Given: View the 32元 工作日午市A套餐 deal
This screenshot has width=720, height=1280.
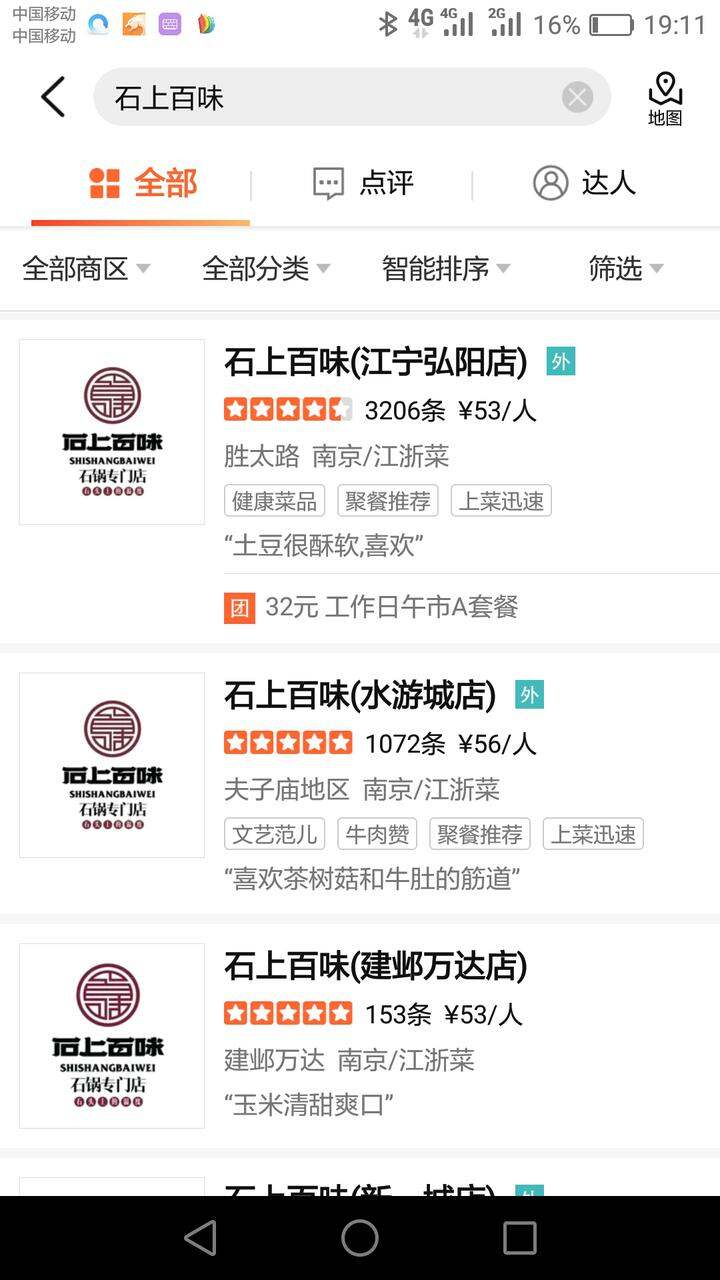Looking at the screenshot, I should pyautogui.click(x=371, y=607).
